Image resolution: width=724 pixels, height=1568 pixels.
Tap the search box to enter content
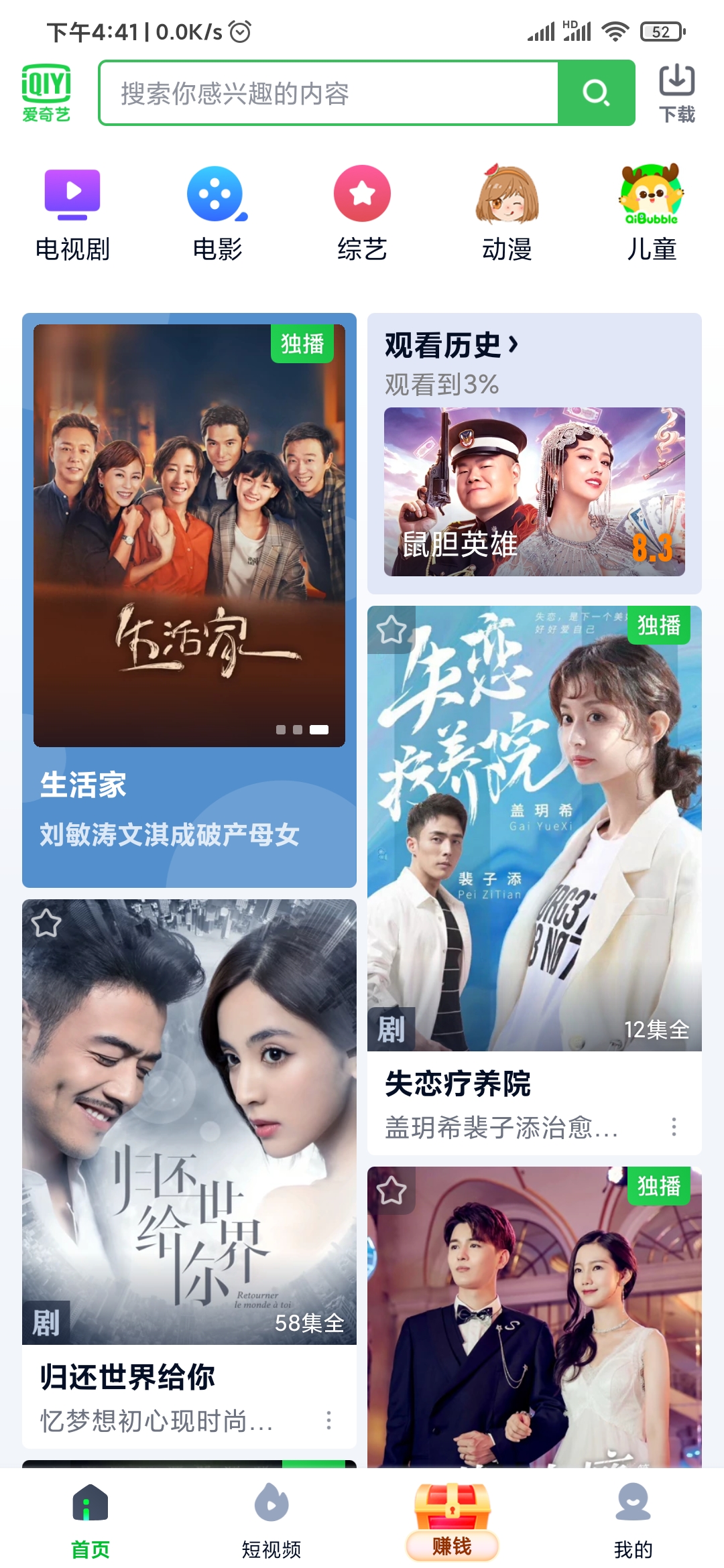pyautogui.click(x=328, y=93)
